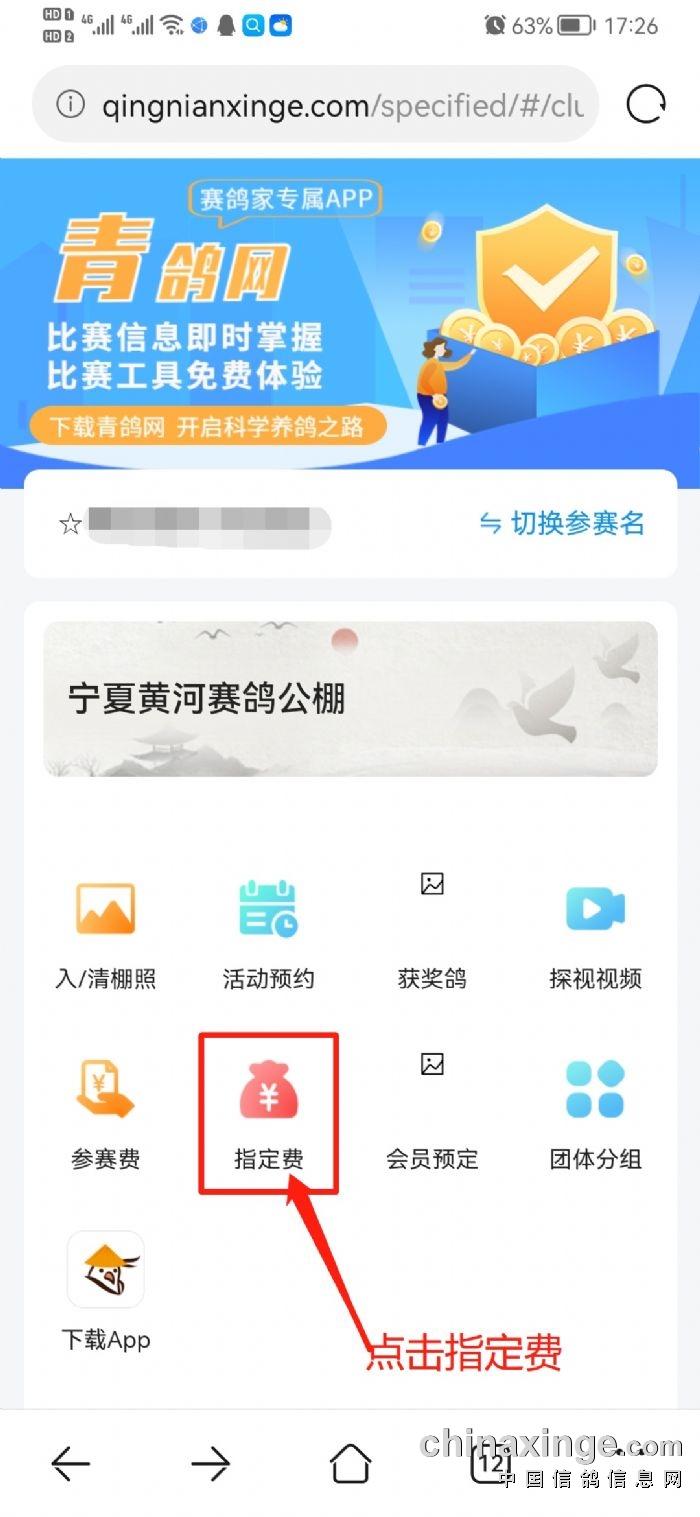Open 探视视频 videos
The image size is (700, 1517).
tap(595, 932)
